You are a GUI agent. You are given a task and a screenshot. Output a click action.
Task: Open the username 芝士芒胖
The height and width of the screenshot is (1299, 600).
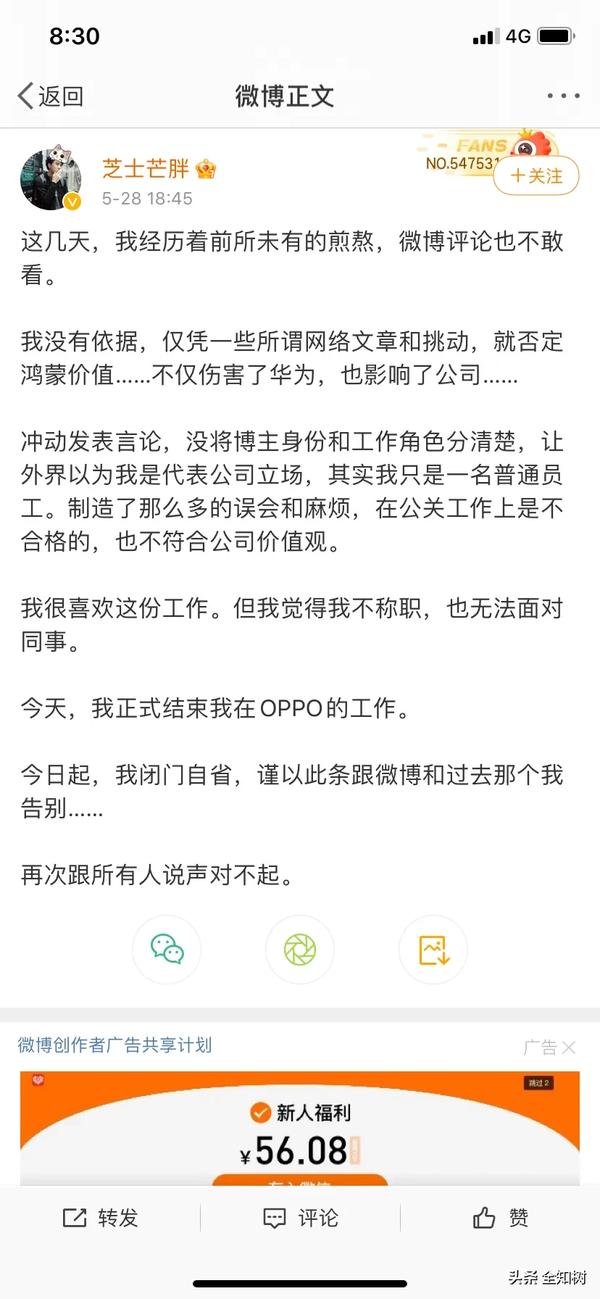click(146, 169)
